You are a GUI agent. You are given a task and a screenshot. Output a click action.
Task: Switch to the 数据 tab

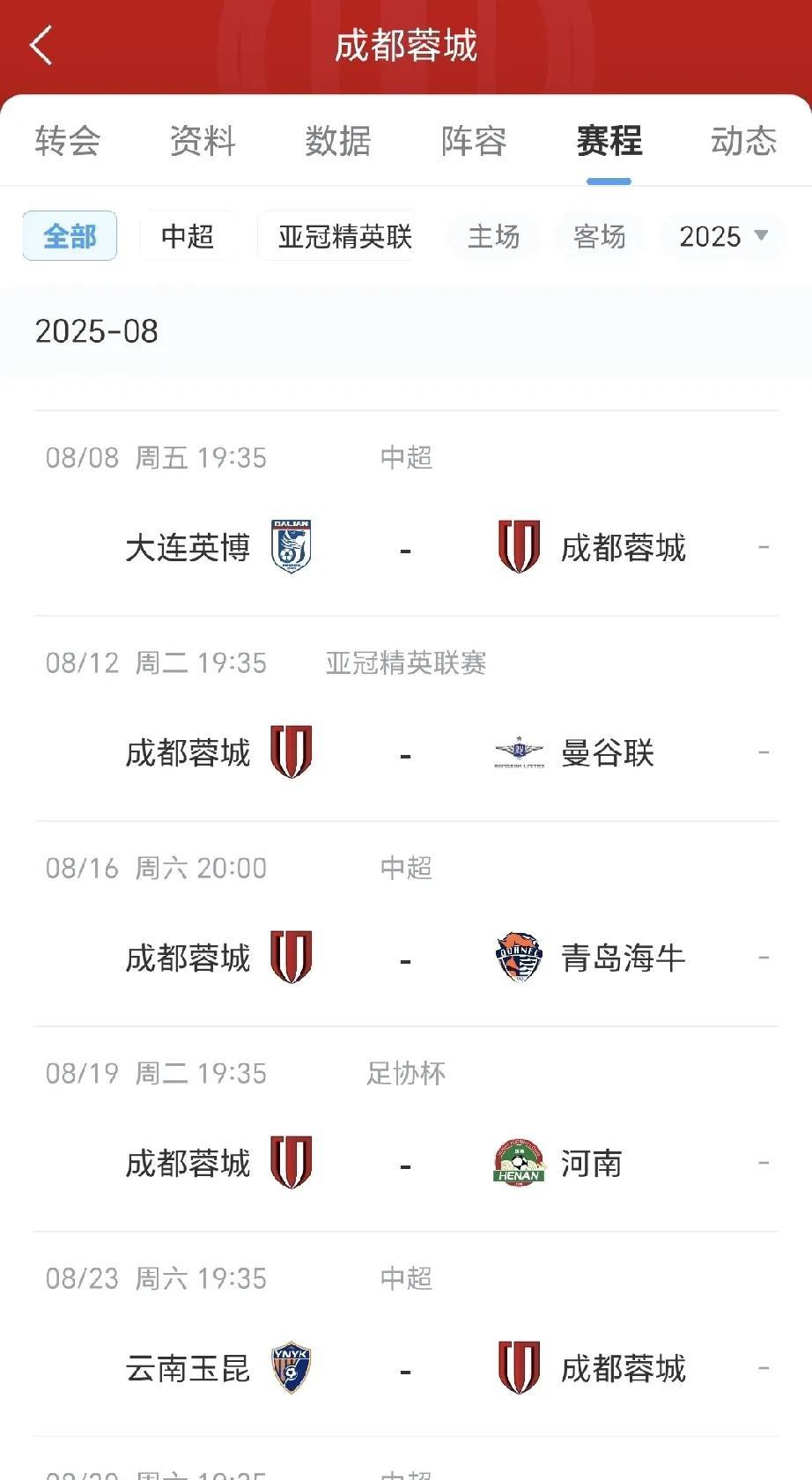338,141
